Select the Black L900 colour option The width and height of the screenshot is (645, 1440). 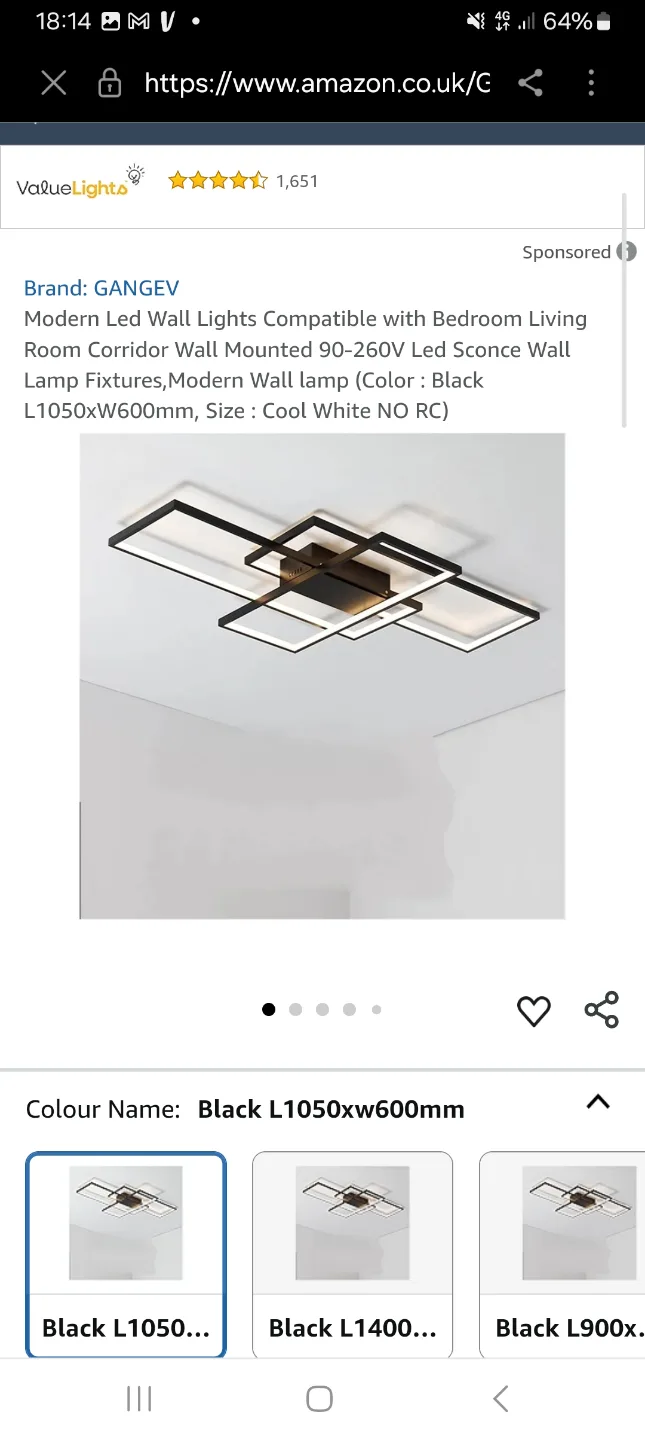click(565, 1254)
